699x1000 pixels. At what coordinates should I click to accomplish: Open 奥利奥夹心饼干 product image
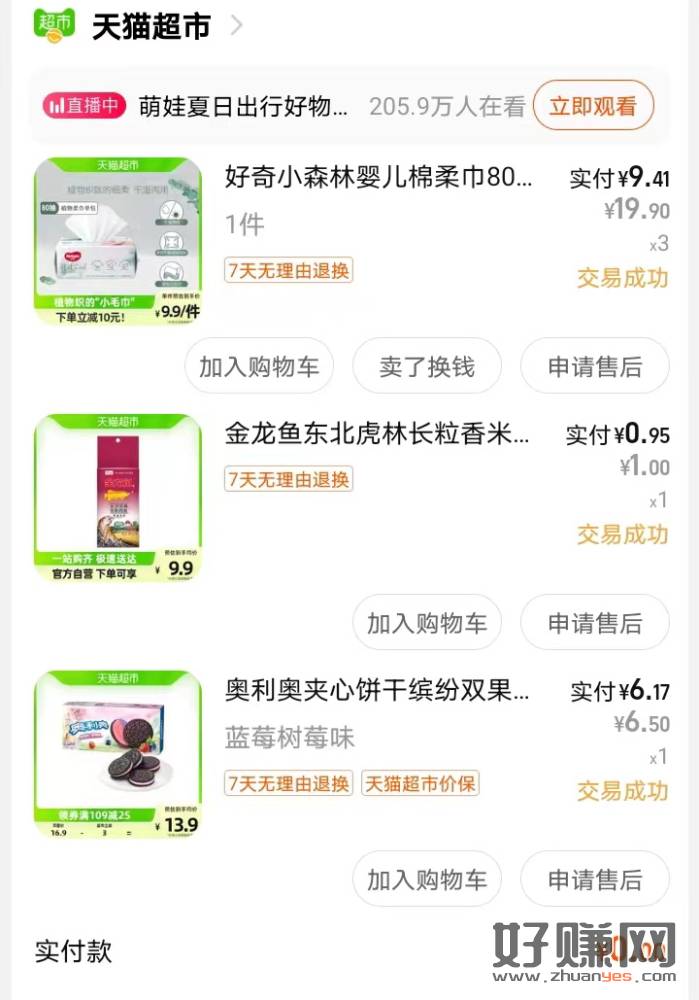(x=118, y=753)
